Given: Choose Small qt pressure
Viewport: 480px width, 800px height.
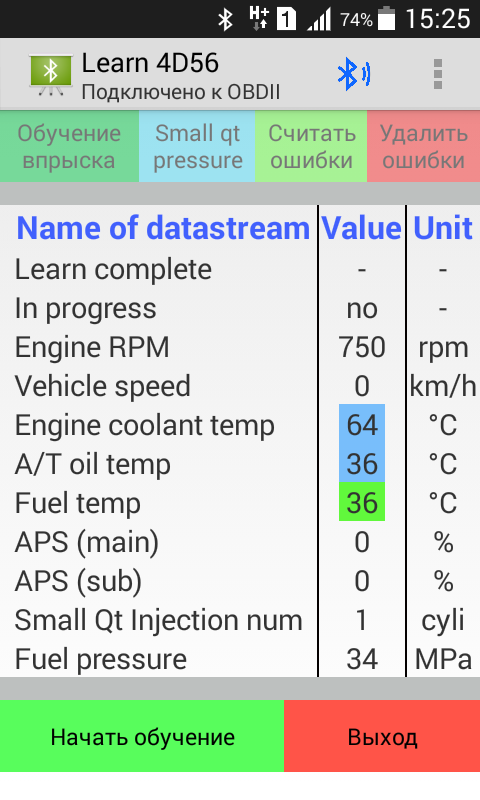Looking at the screenshot, I should pos(197,146).
